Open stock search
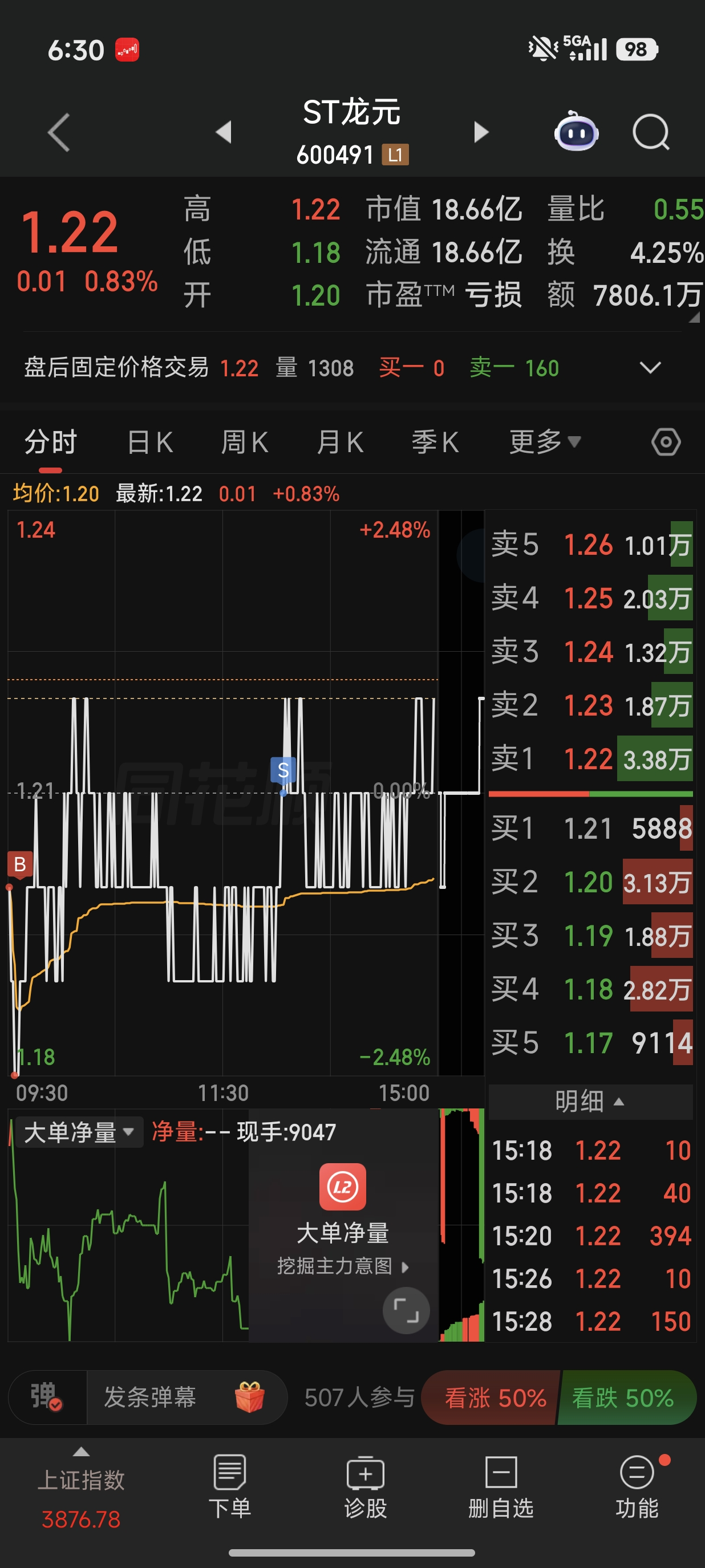The width and height of the screenshot is (705, 1568). pyautogui.click(x=651, y=132)
